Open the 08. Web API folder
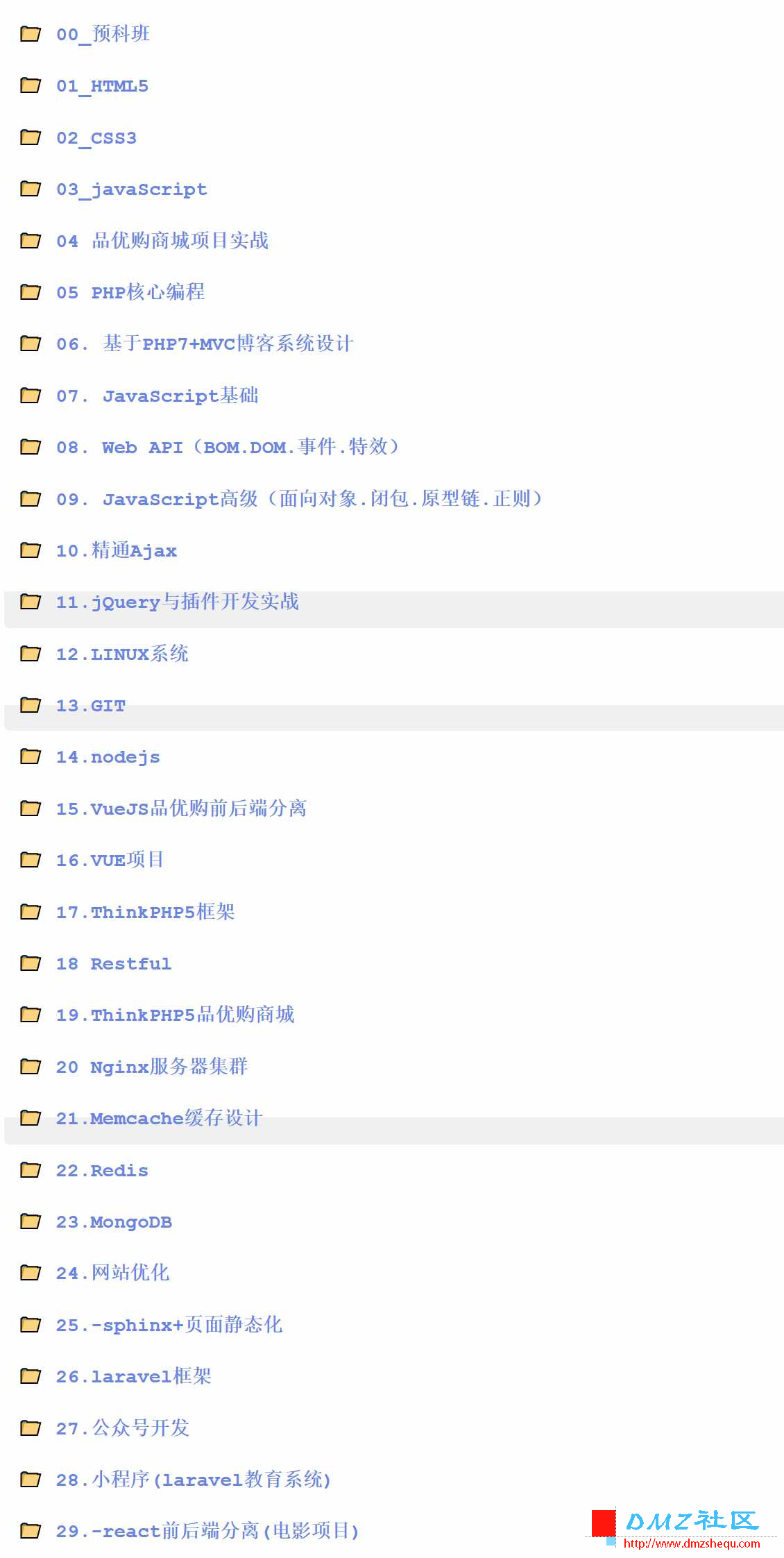 click(x=228, y=447)
